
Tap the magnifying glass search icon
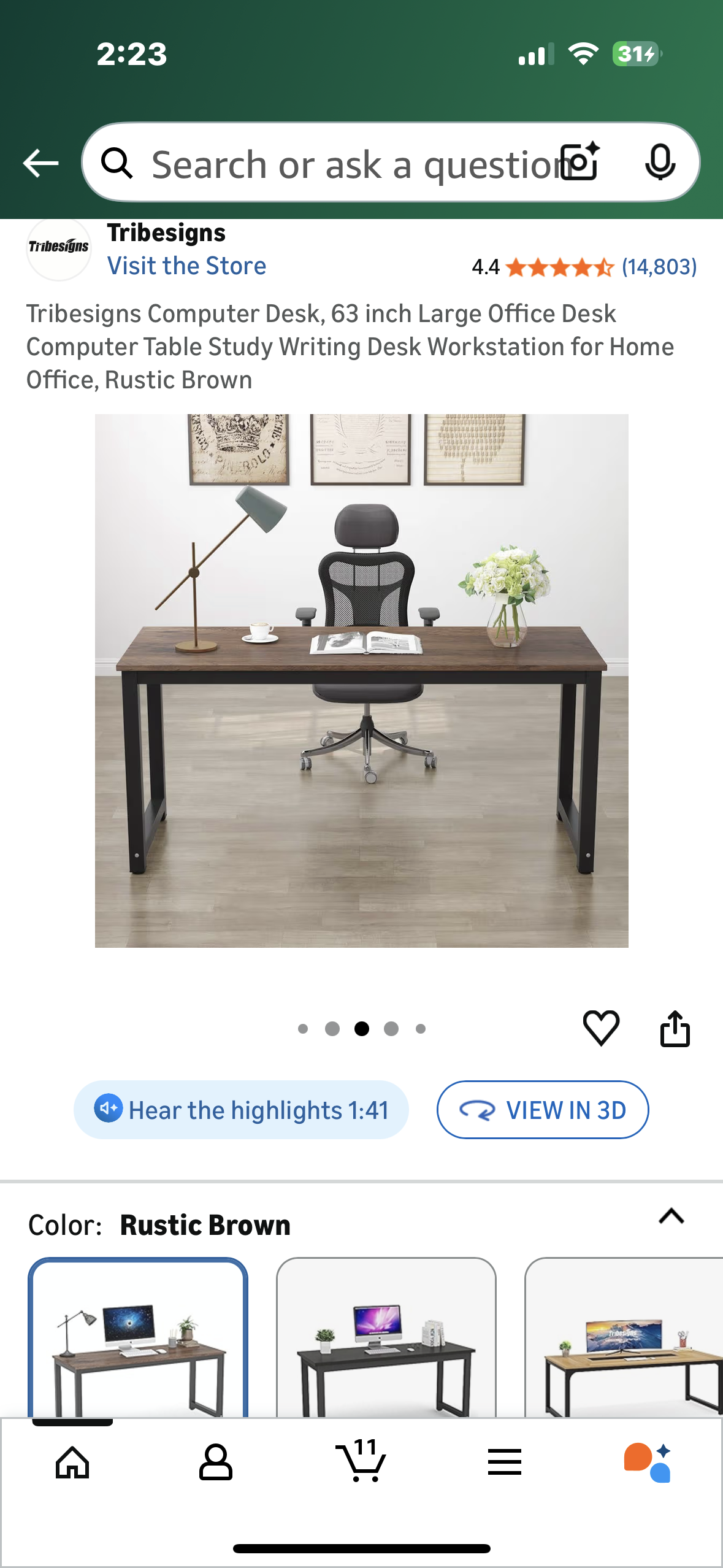pyautogui.click(x=118, y=163)
